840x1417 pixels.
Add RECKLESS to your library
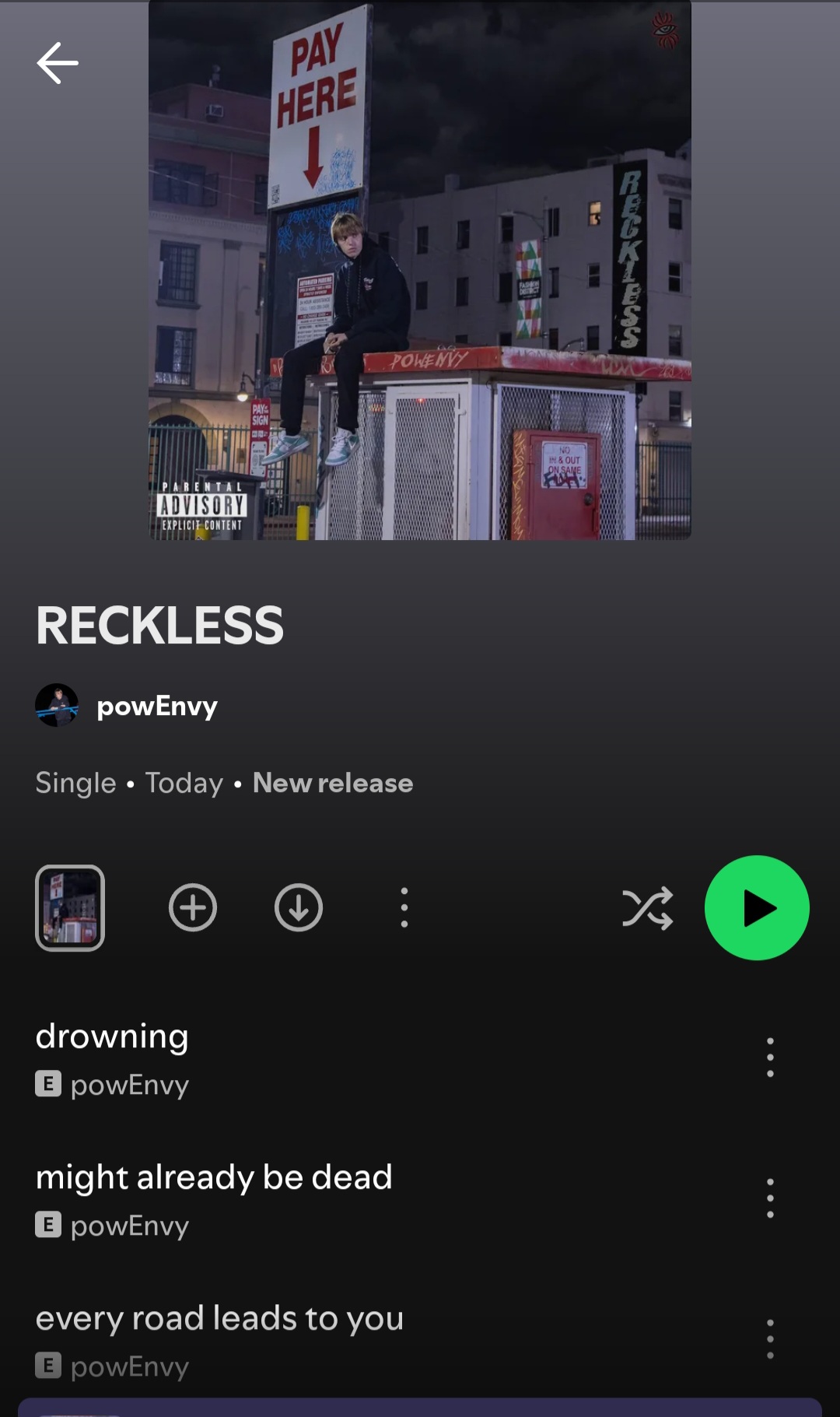coord(193,907)
